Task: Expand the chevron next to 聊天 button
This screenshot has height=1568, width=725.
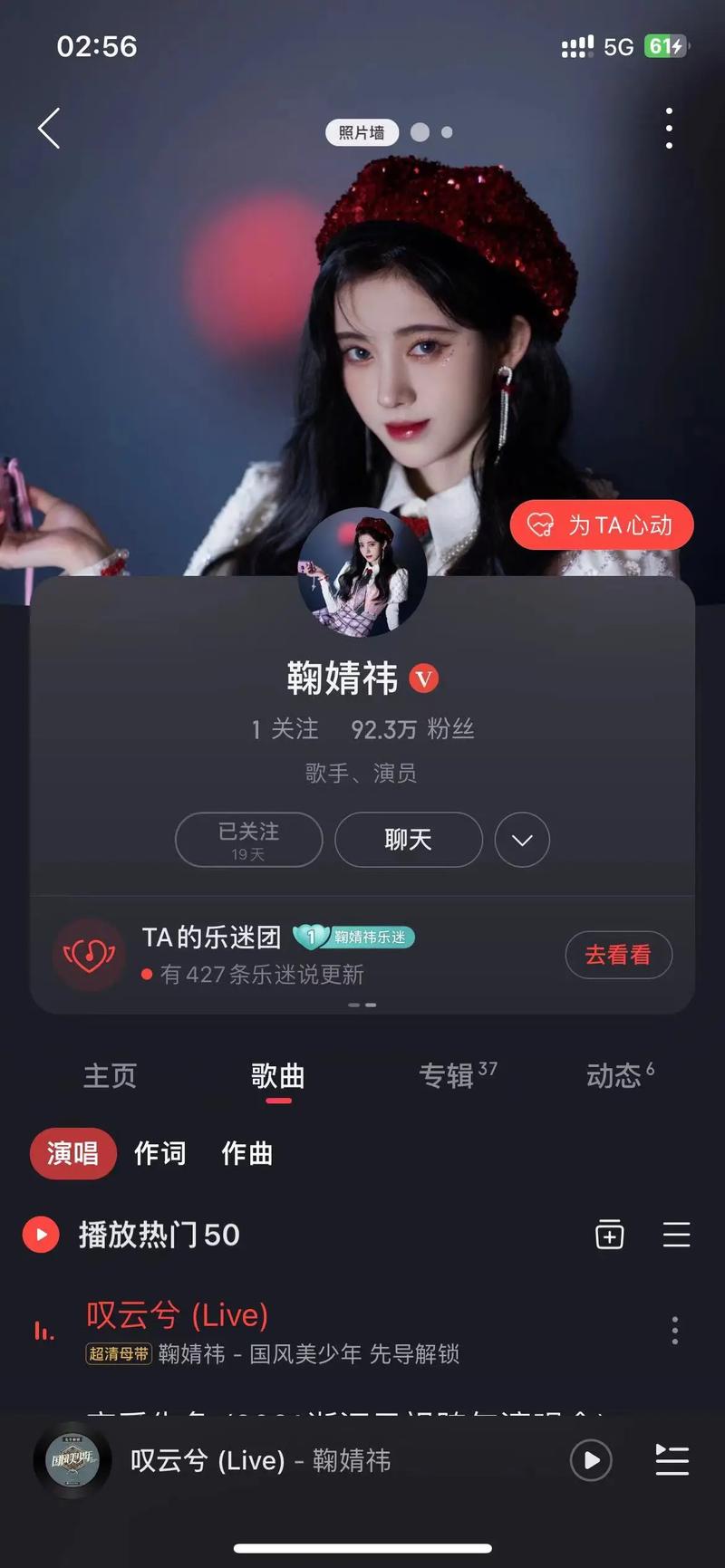Action: (522, 841)
